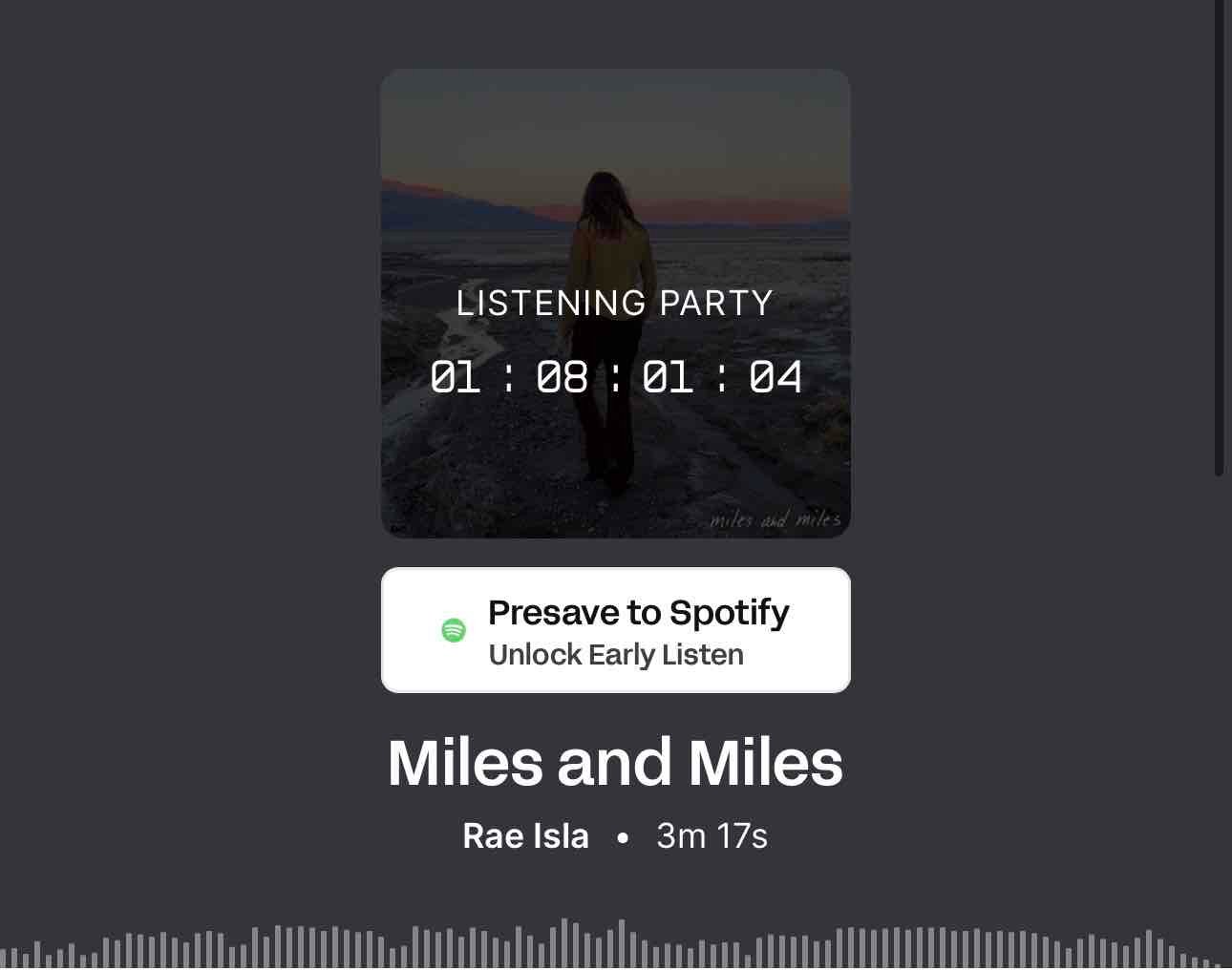This screenshot has width=1232, height=971.
Task: Open artist Rae Isla's page
Action: pos(525,836)
